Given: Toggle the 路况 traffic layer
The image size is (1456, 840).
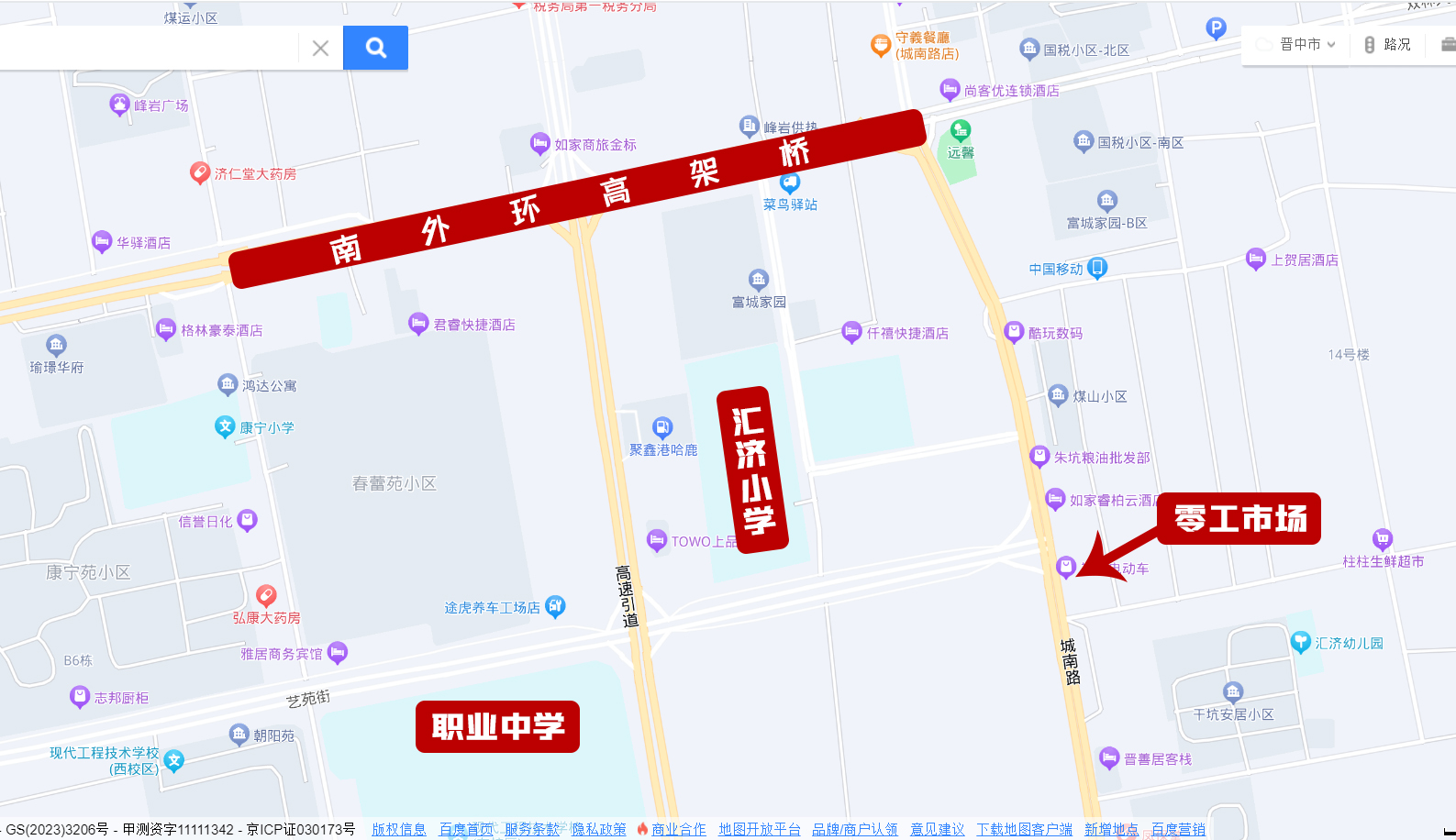Looking at the screenshot, I should click(x=1387, y=44).
